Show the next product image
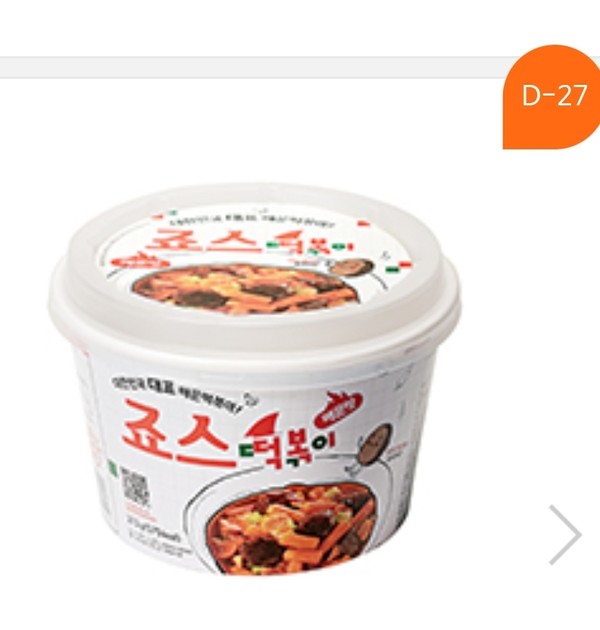Screen dimensions: 600x630 565,535
